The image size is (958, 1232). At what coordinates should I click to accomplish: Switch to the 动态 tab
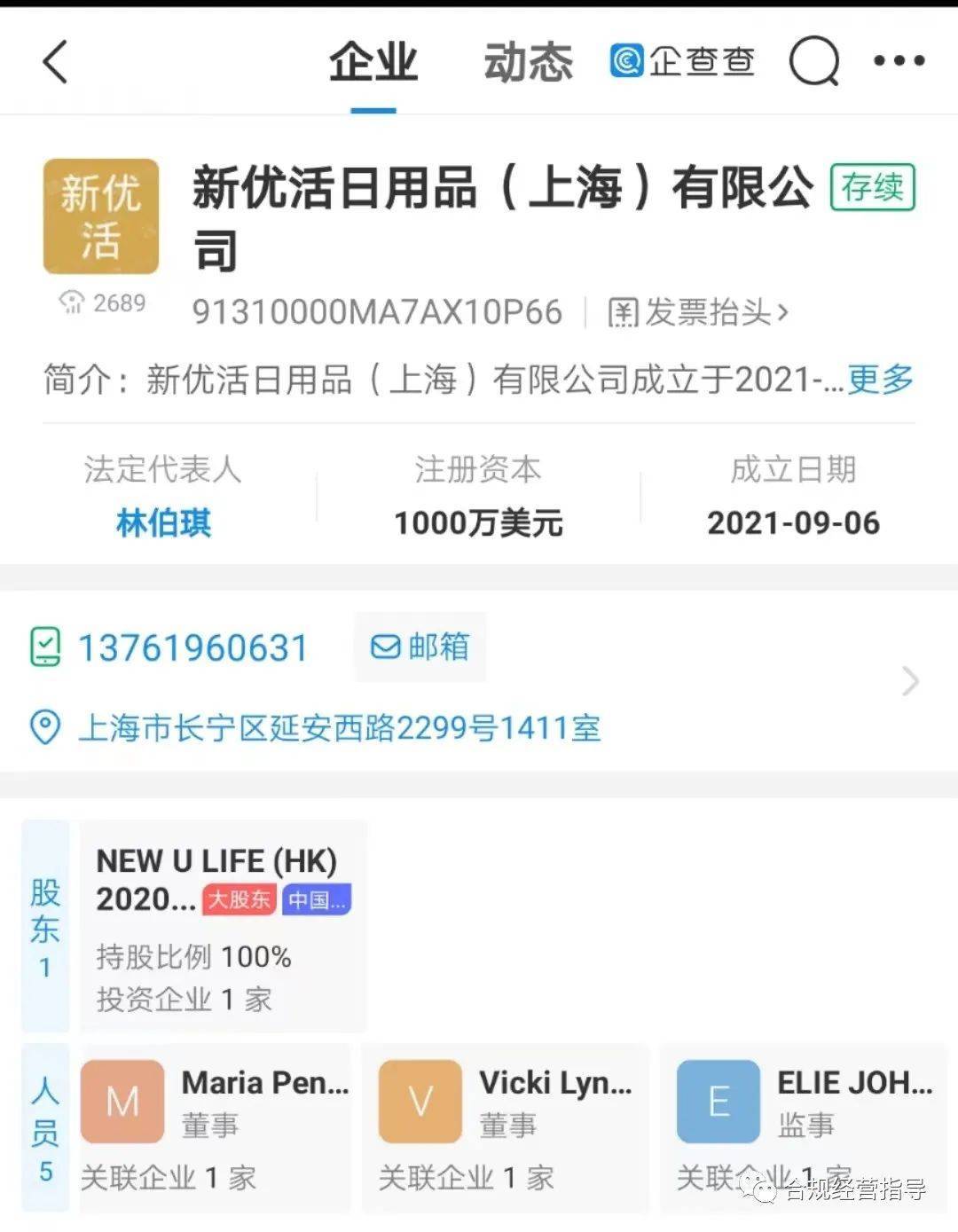[528, 62]
